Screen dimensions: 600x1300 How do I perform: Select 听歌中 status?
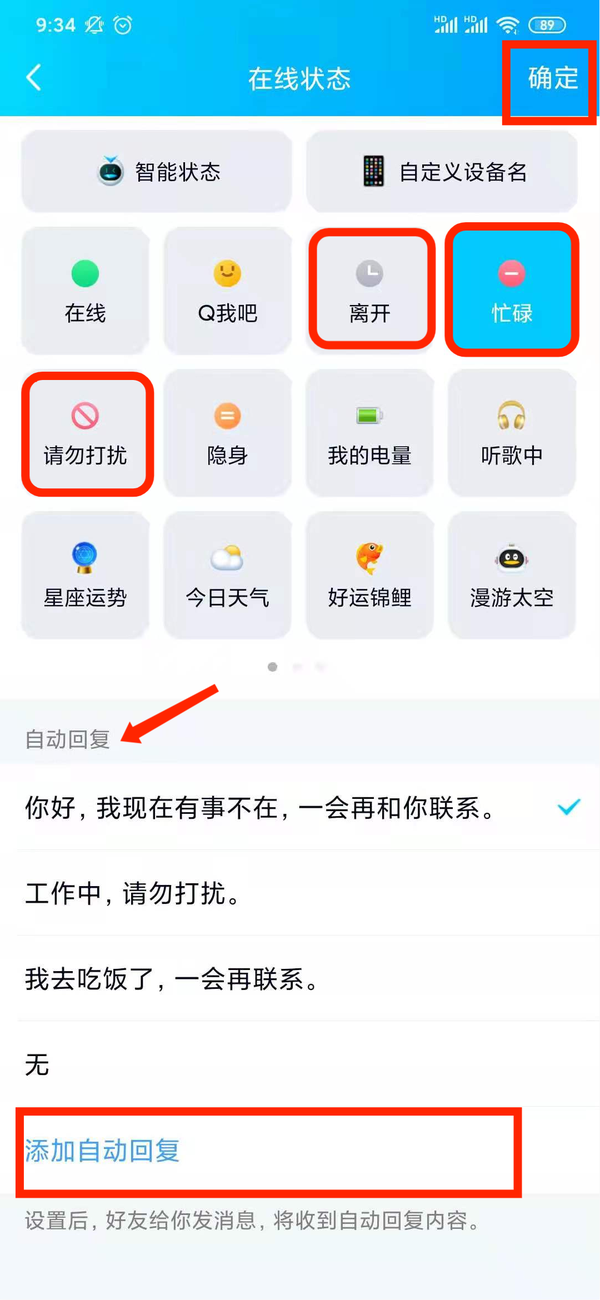coord(512,433)
